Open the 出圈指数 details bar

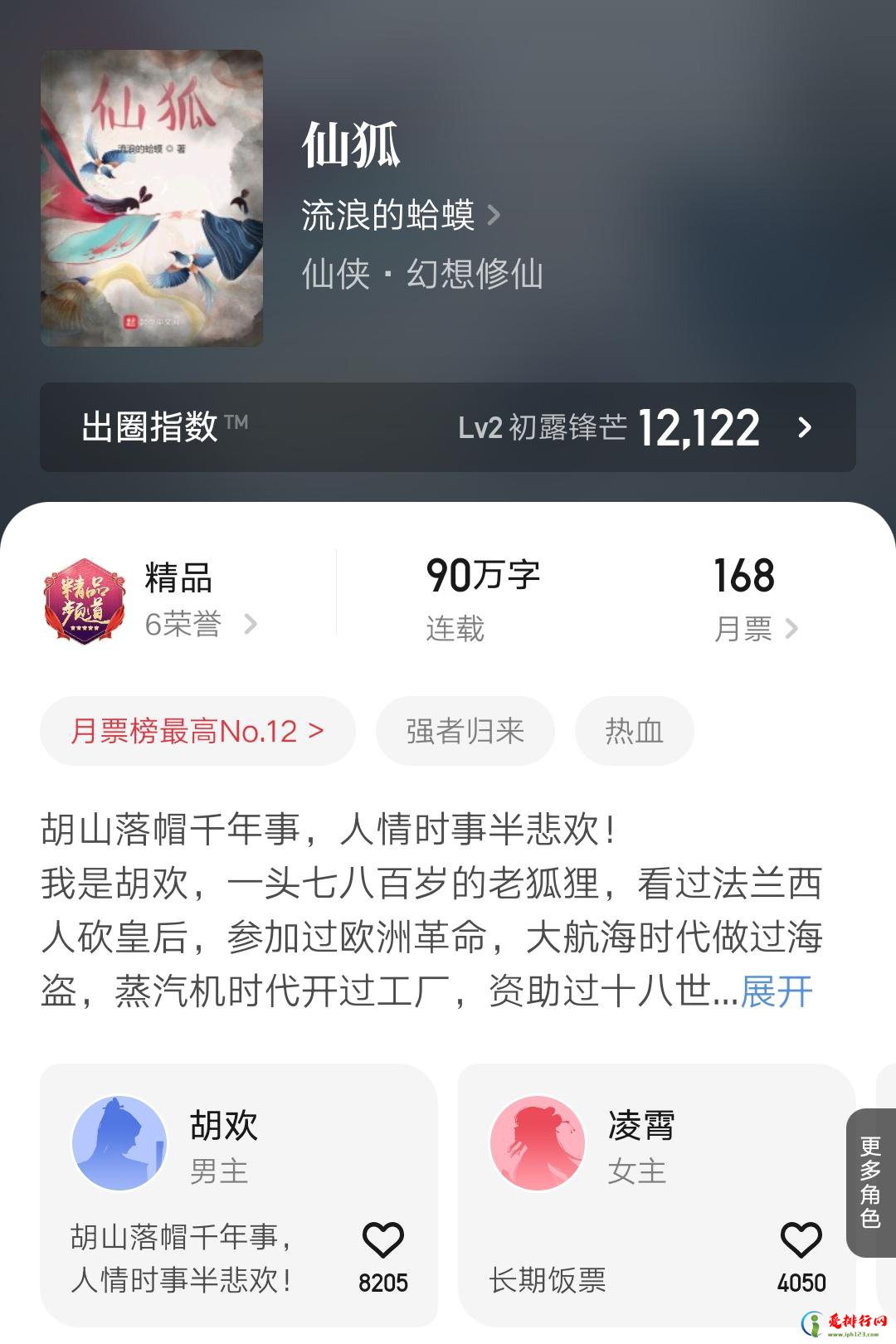point(448,427)
